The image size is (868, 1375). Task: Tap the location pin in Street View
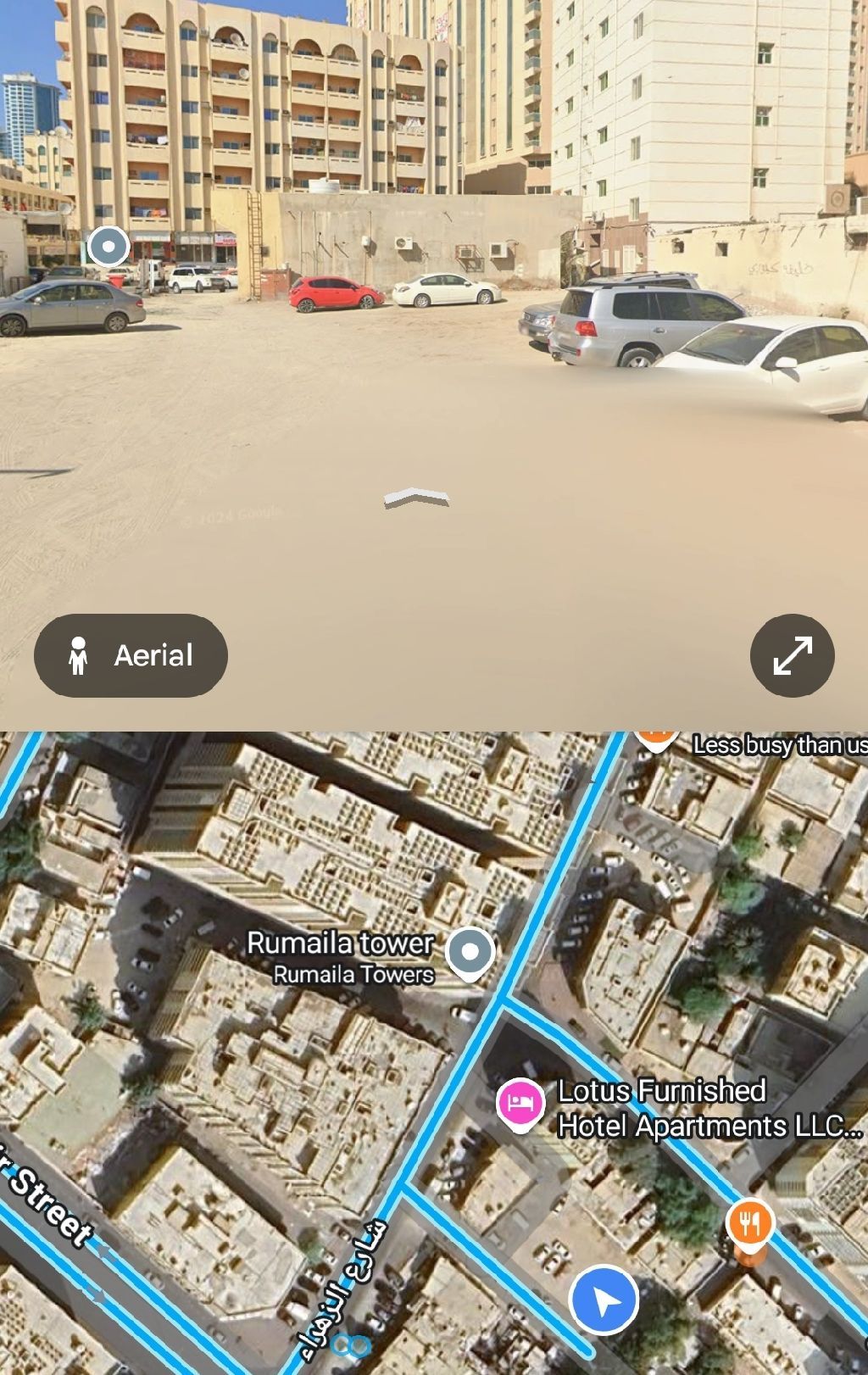(x=108, y=248)
